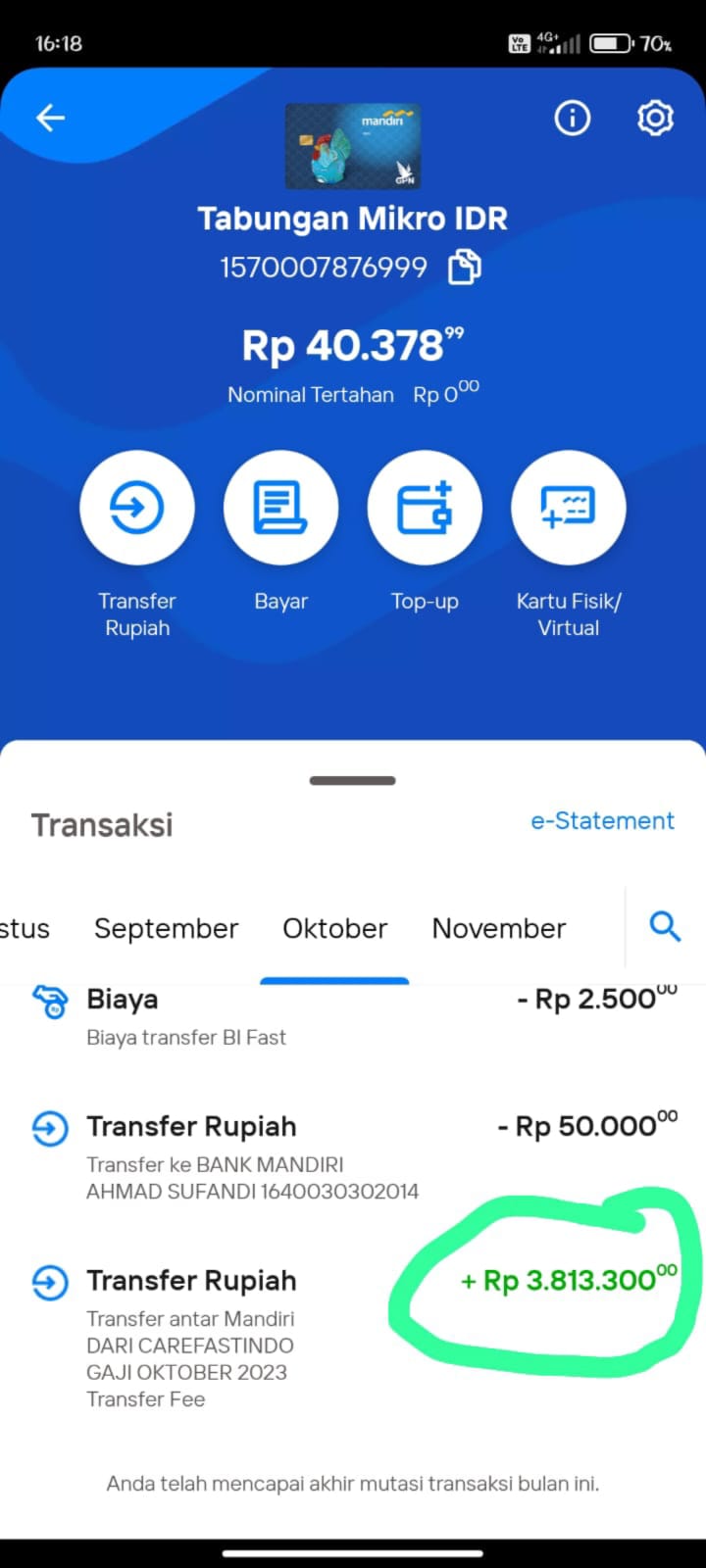Tap the transaction sheet drag handle

(x=353, y=781)
